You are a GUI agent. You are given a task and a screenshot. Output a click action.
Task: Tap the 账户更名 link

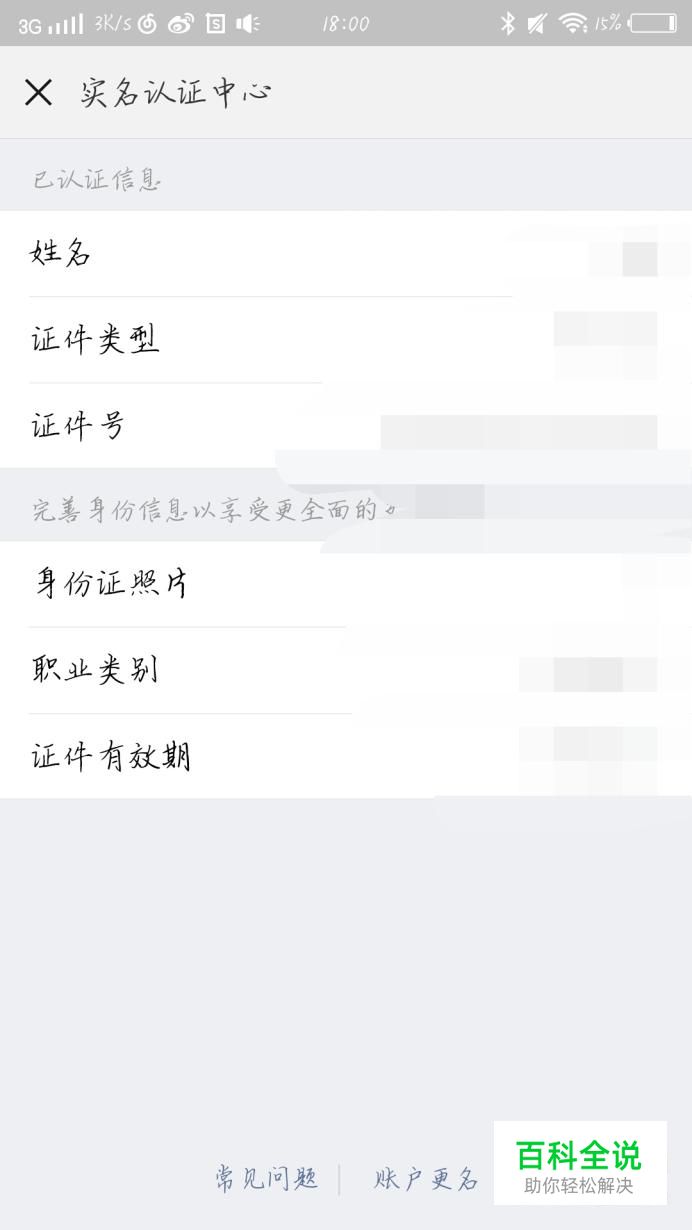pyautogui.click(x=427, y=1179)
